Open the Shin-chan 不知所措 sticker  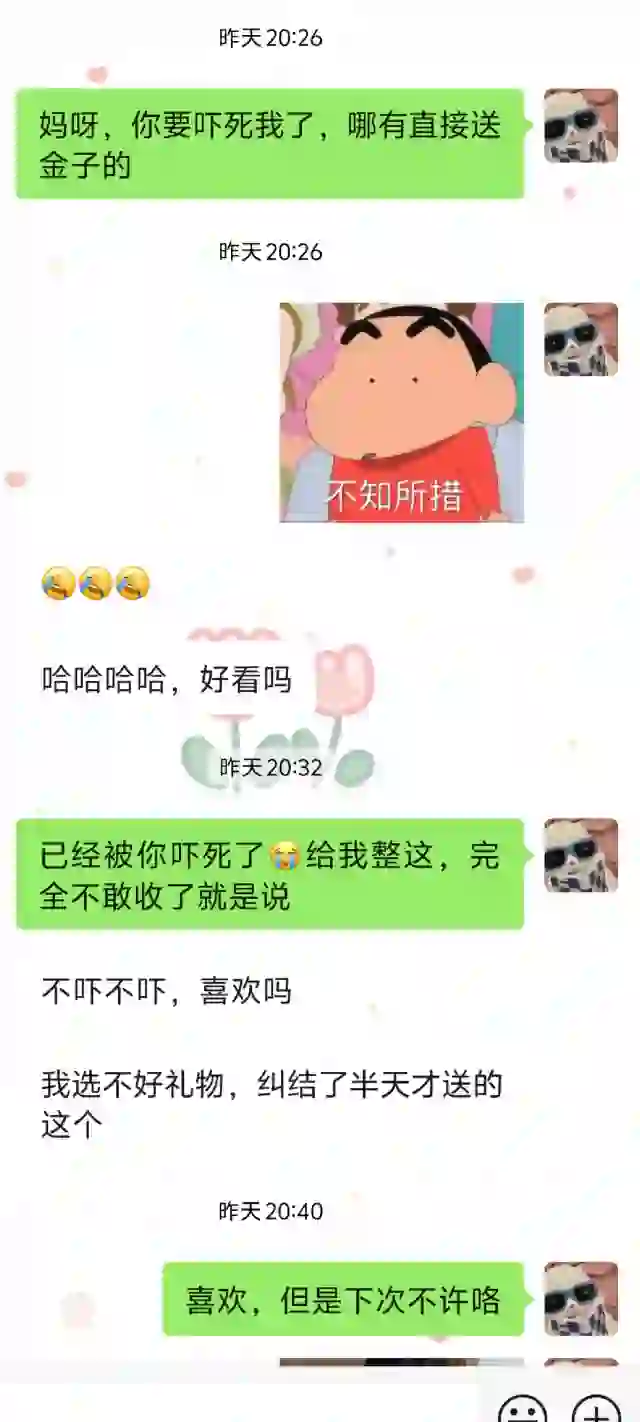[401, 412]
